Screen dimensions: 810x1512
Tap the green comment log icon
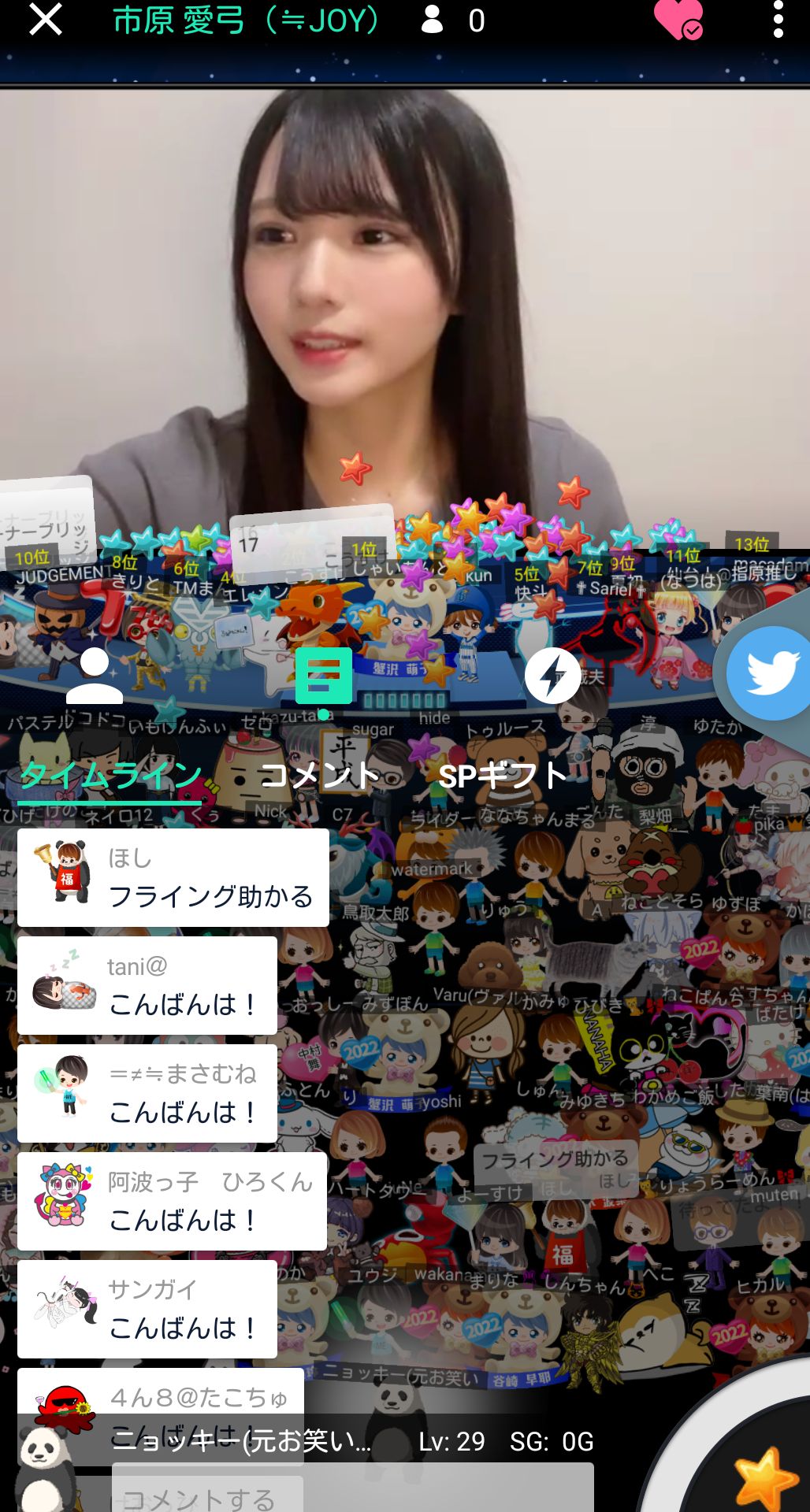point(323,677)
